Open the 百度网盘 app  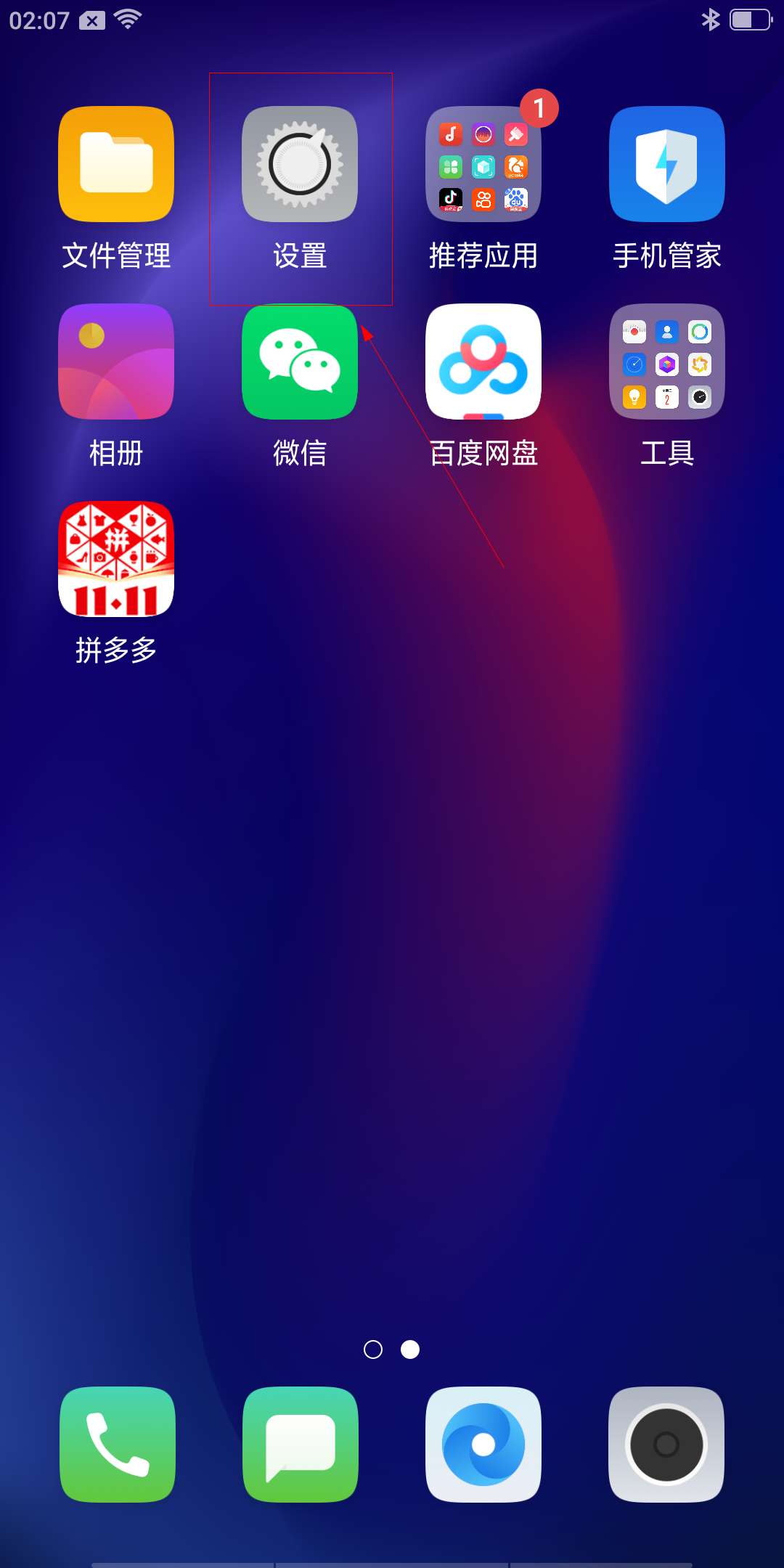[x=483, y=362]
